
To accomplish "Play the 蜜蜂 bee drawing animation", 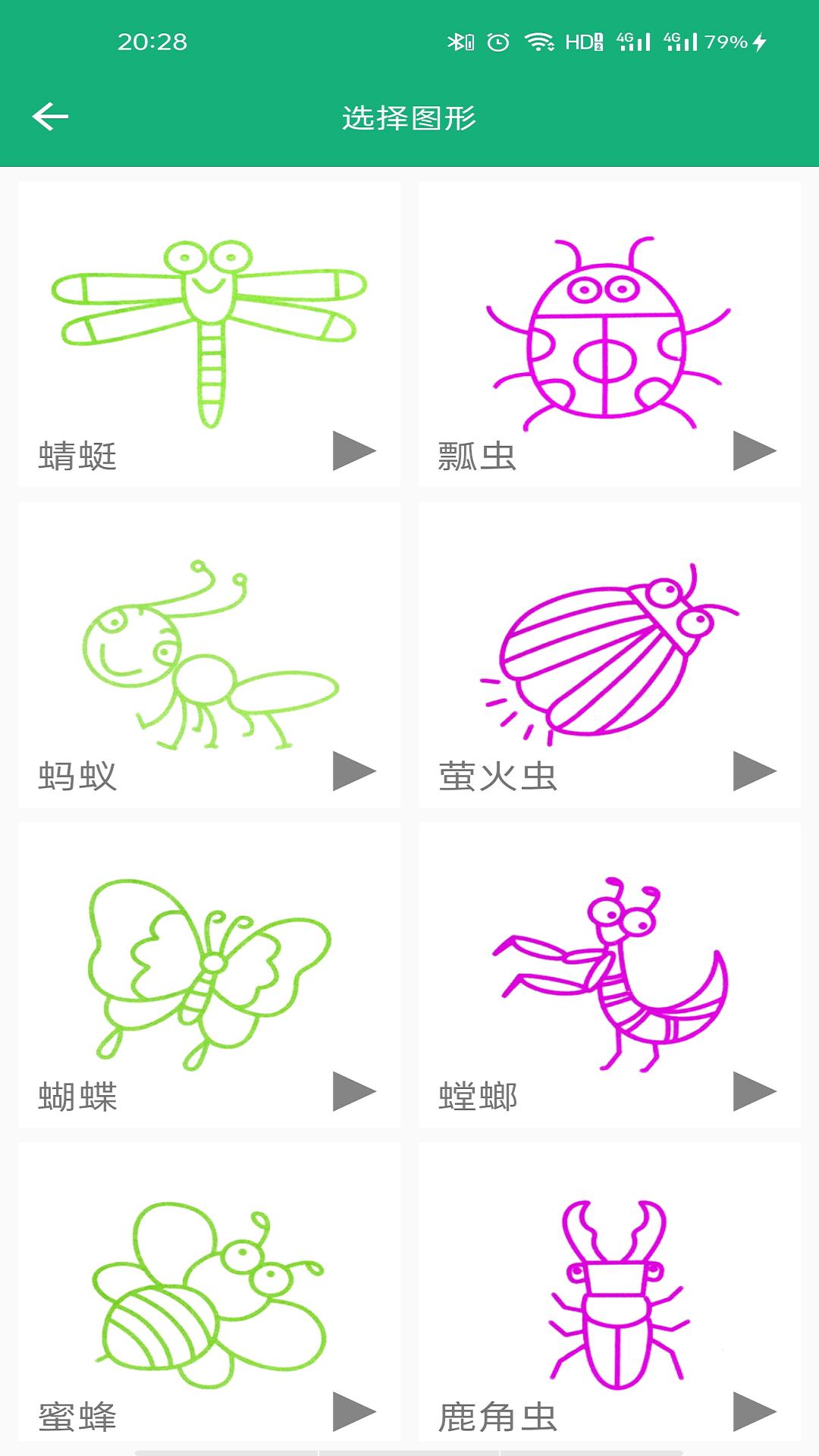I will point(353,1412).
